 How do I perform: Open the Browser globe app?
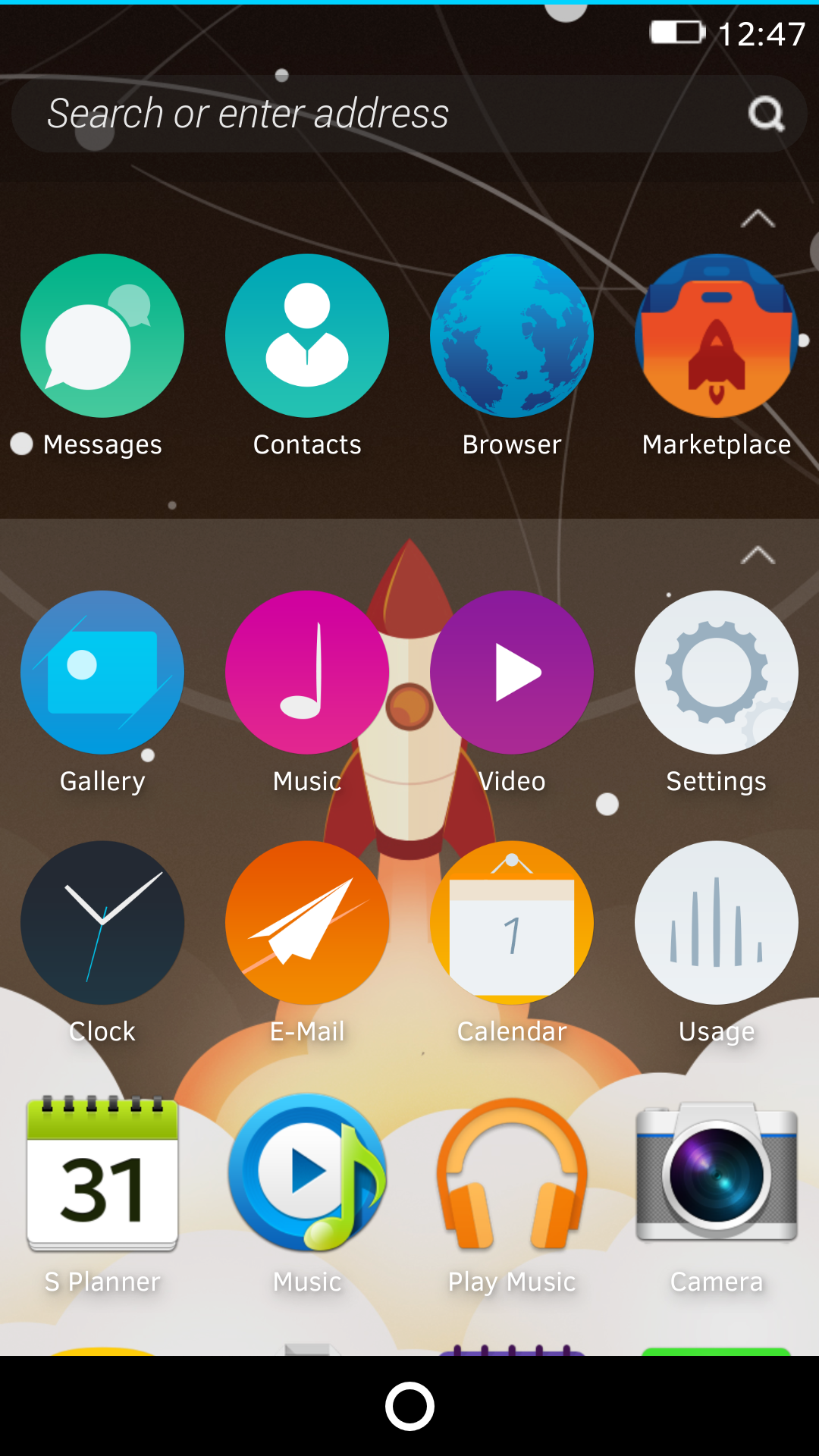(x=512, y=336)
